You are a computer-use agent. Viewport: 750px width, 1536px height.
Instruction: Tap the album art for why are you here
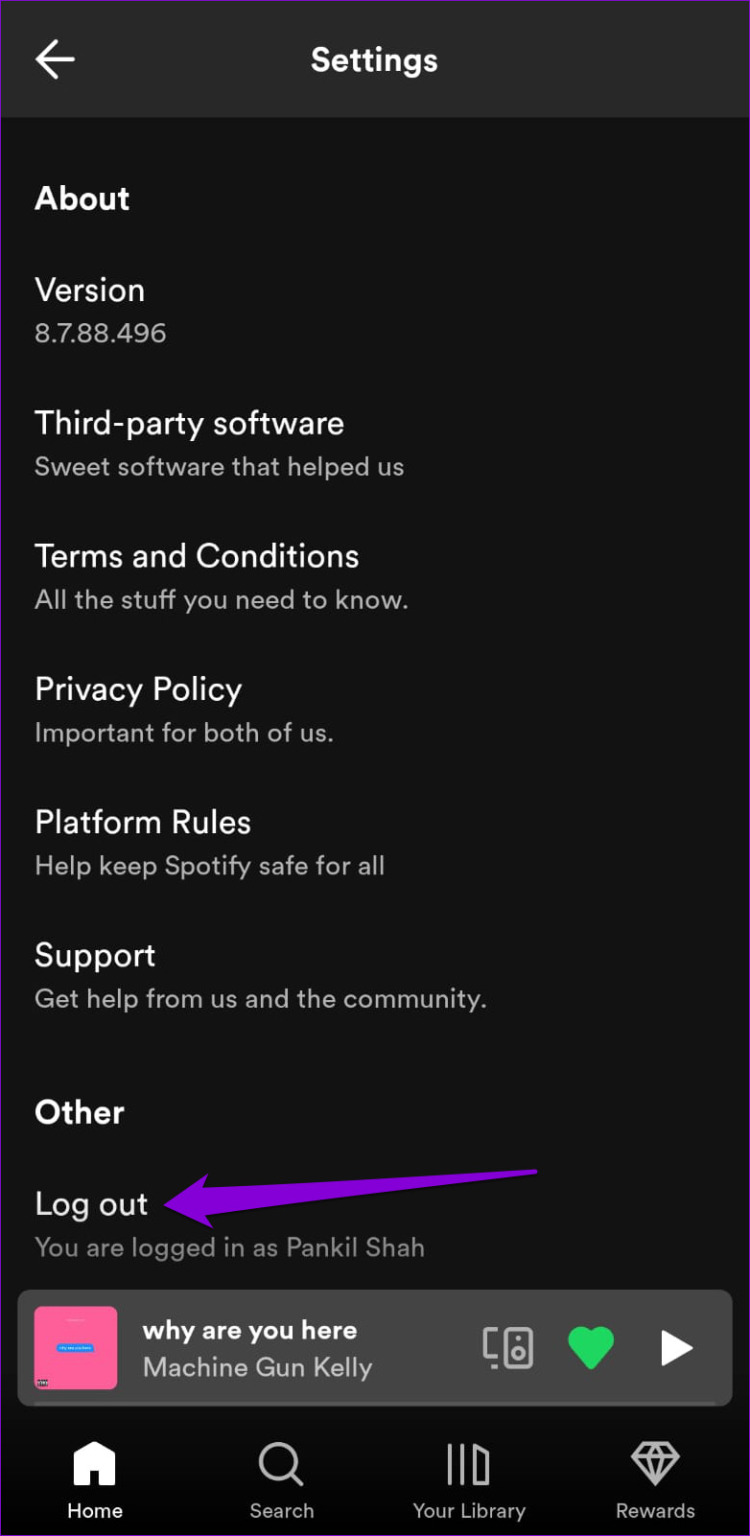point(77,1348)
